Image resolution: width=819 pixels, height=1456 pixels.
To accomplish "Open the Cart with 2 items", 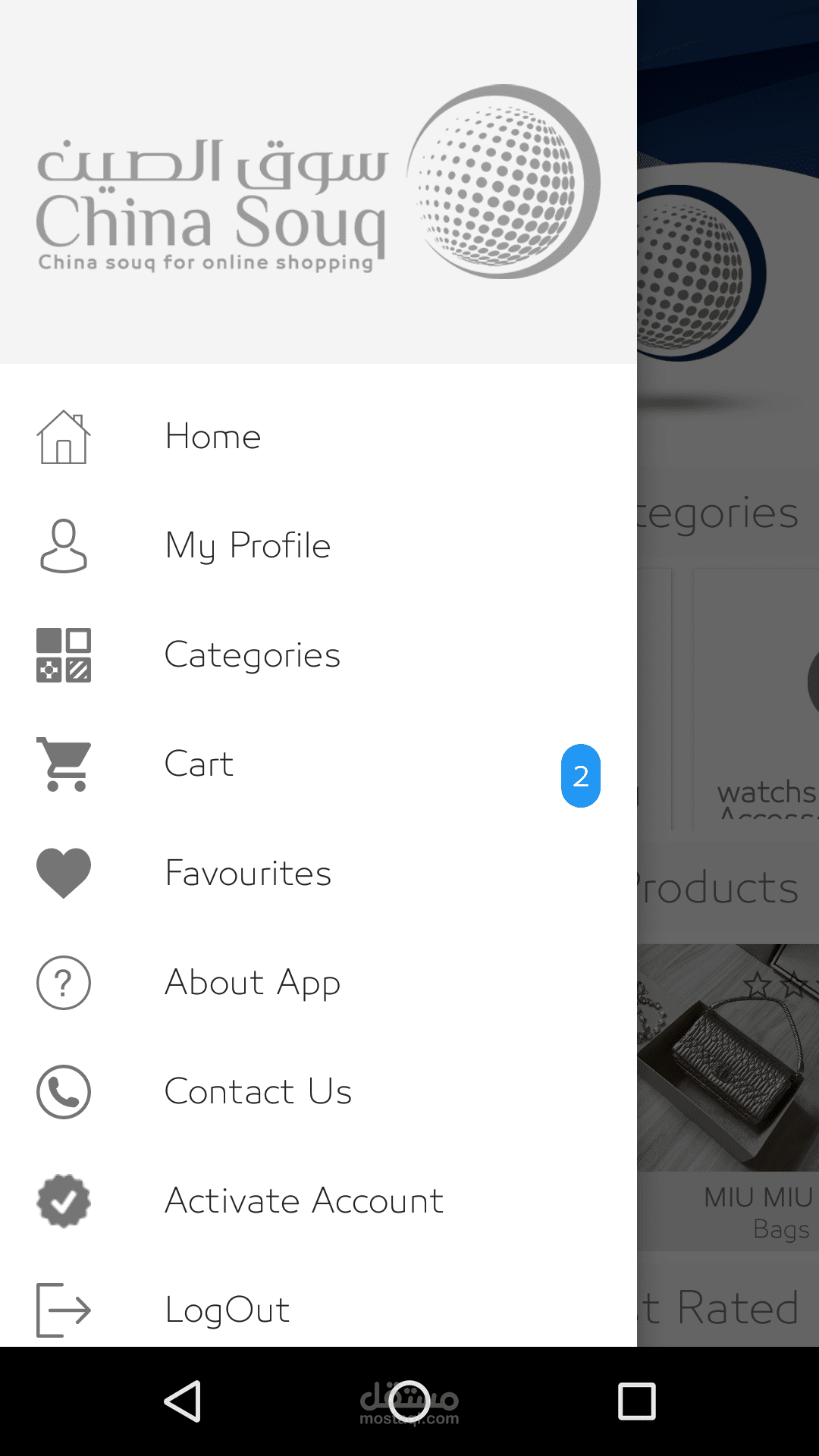I will (x=318, y=764).
